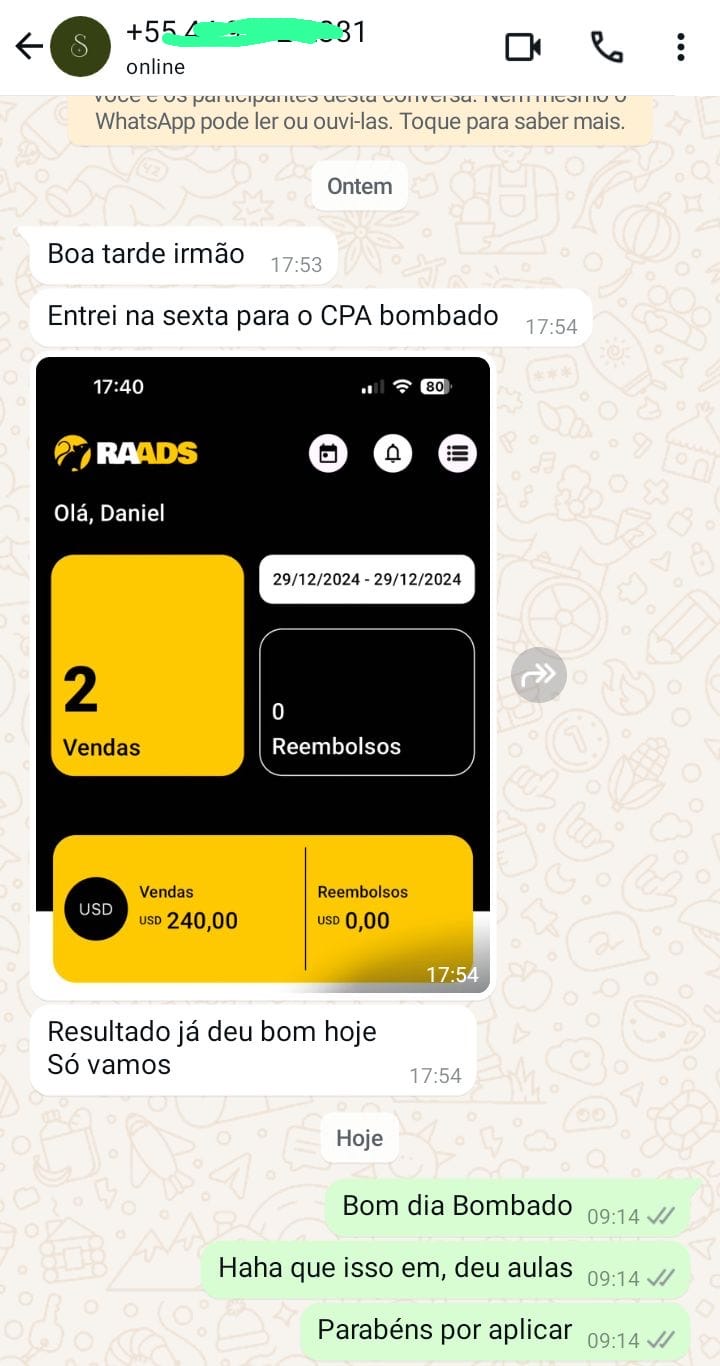Go back to the chat list
This screenshot has height=1366, width=720.
28,46
